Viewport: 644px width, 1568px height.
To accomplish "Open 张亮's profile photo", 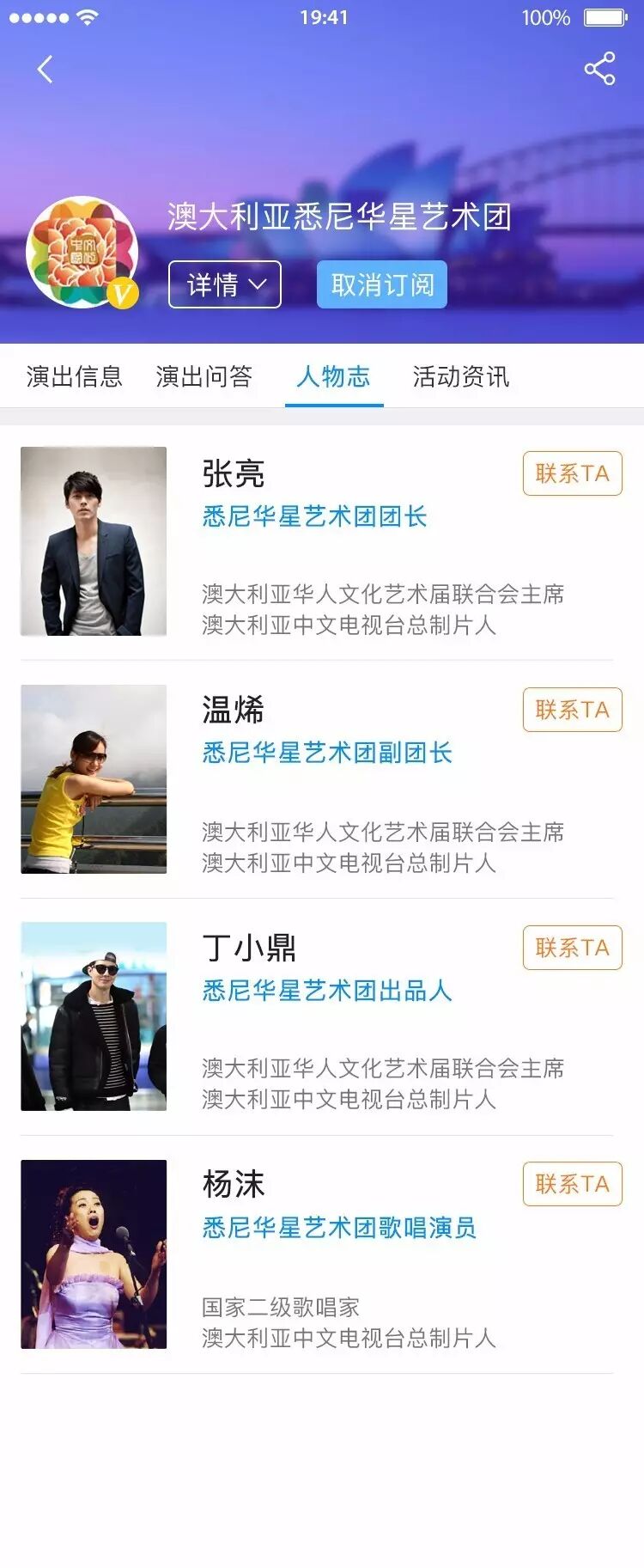I will tap(94, 541).
